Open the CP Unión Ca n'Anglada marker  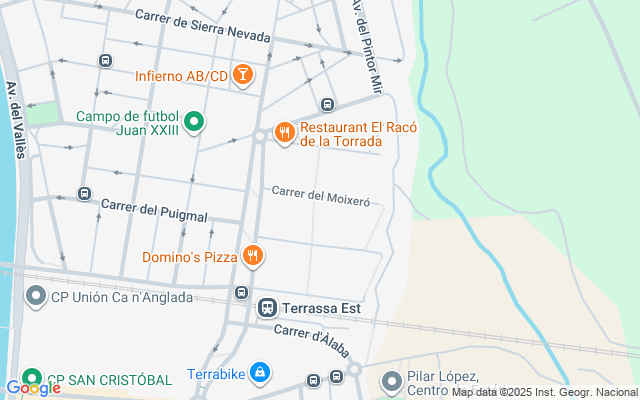(x=36, y=297)
